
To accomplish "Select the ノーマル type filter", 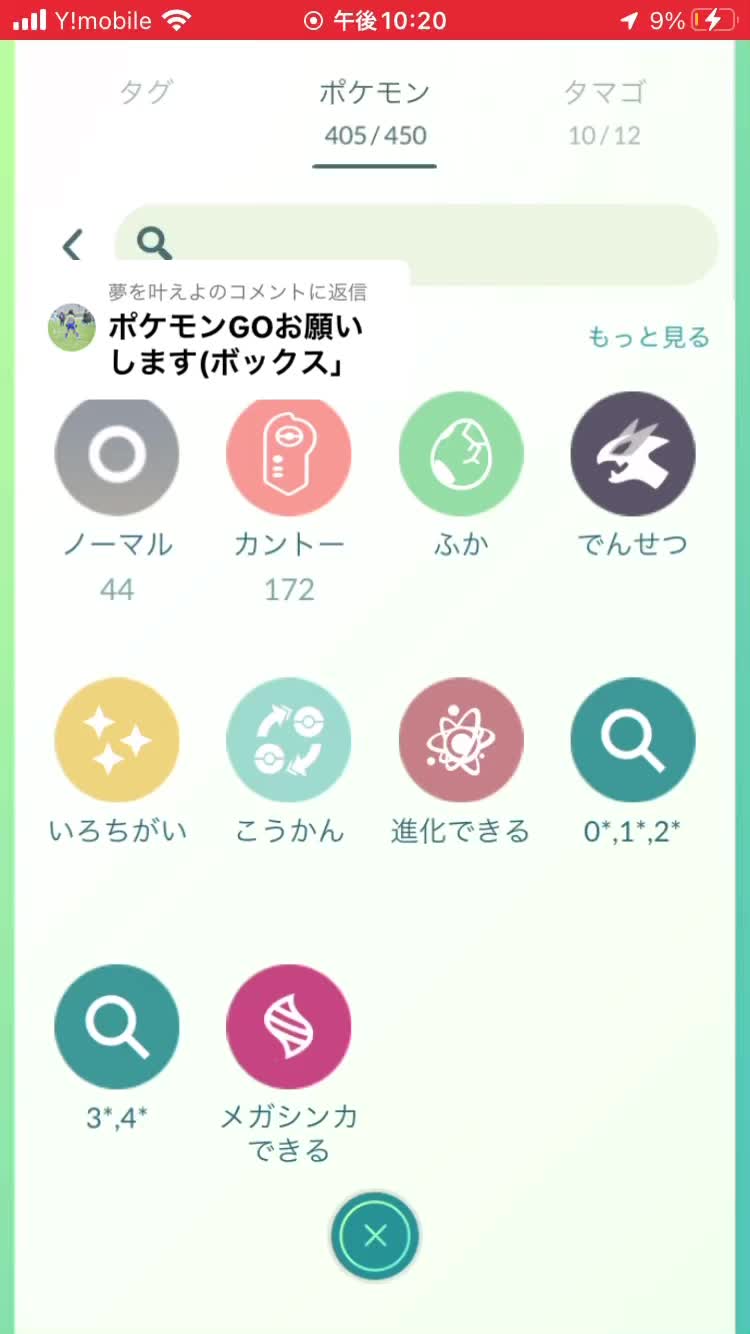I will coord(117,455).
